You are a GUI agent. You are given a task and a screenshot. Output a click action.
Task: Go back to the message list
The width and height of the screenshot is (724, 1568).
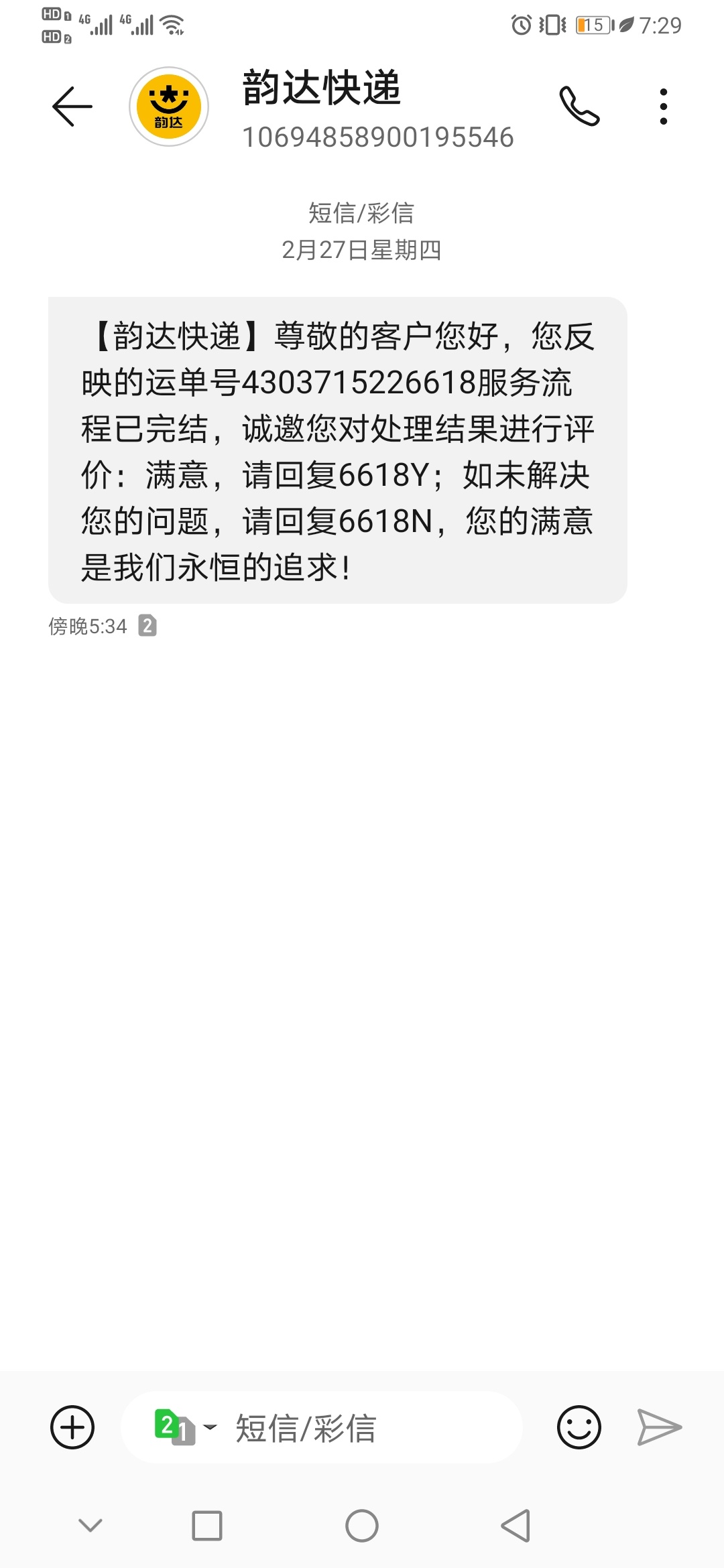(72, 107)
